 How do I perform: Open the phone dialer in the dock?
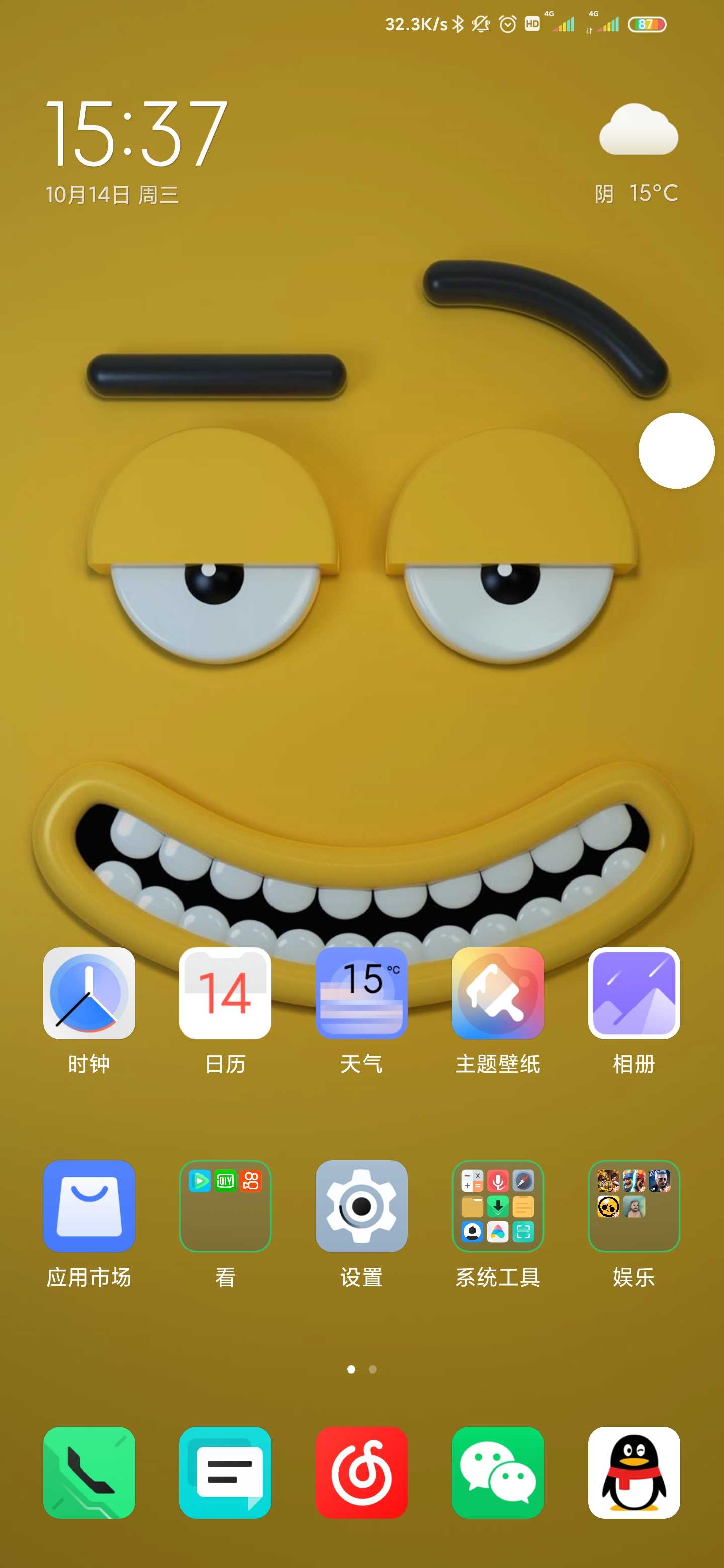coord(89,1473)
